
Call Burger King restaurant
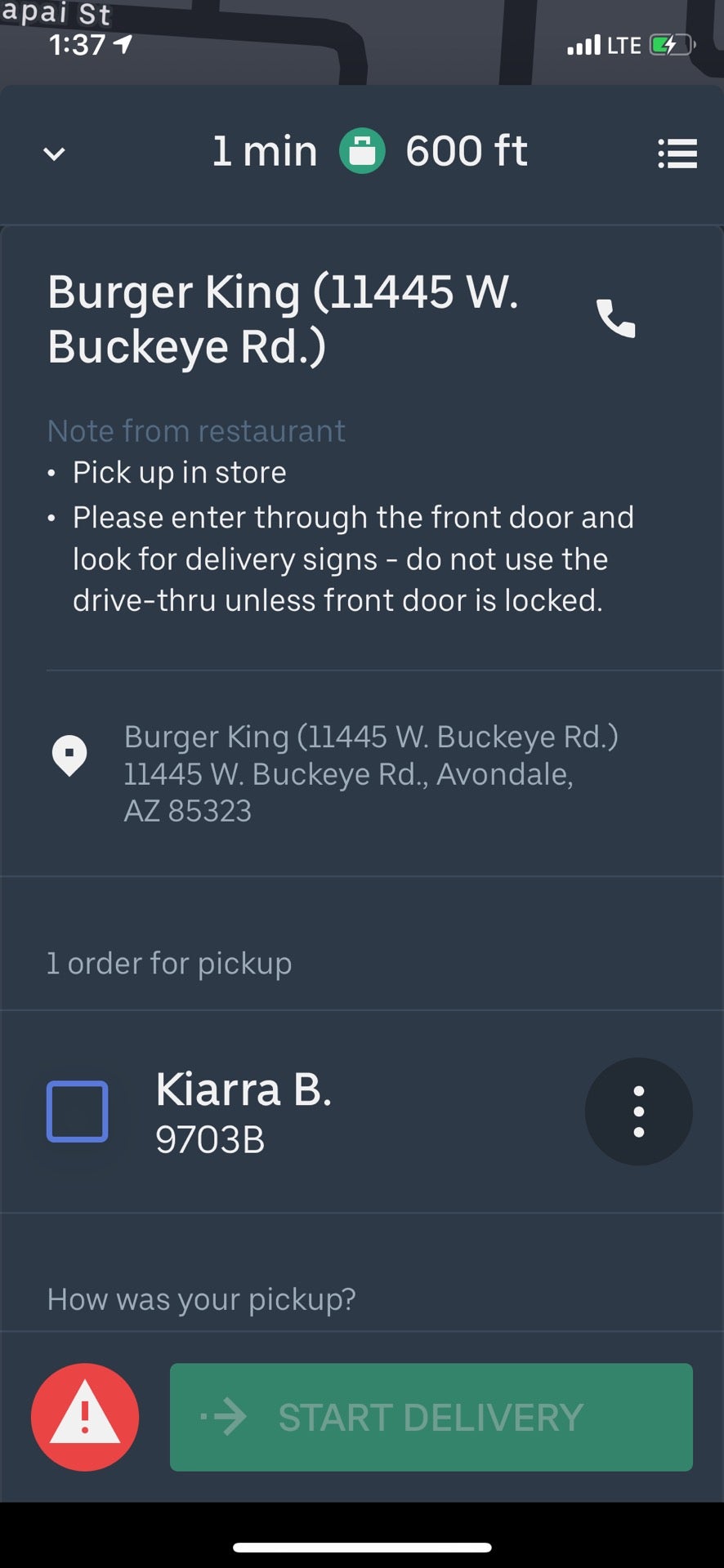coord(615,318)
